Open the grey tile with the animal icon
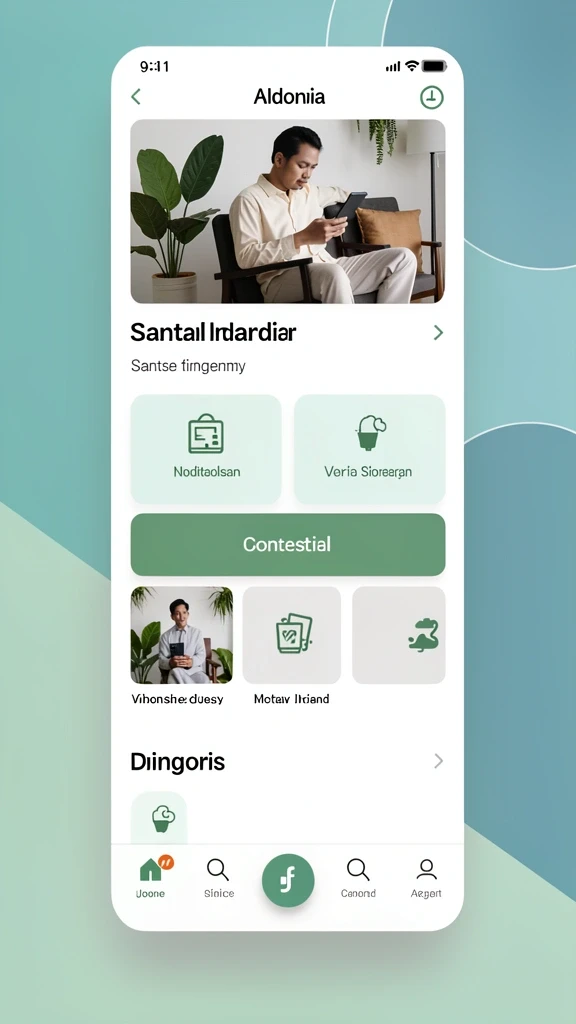The width and height of the screenshot is (576, 1024). coord(399,635)
